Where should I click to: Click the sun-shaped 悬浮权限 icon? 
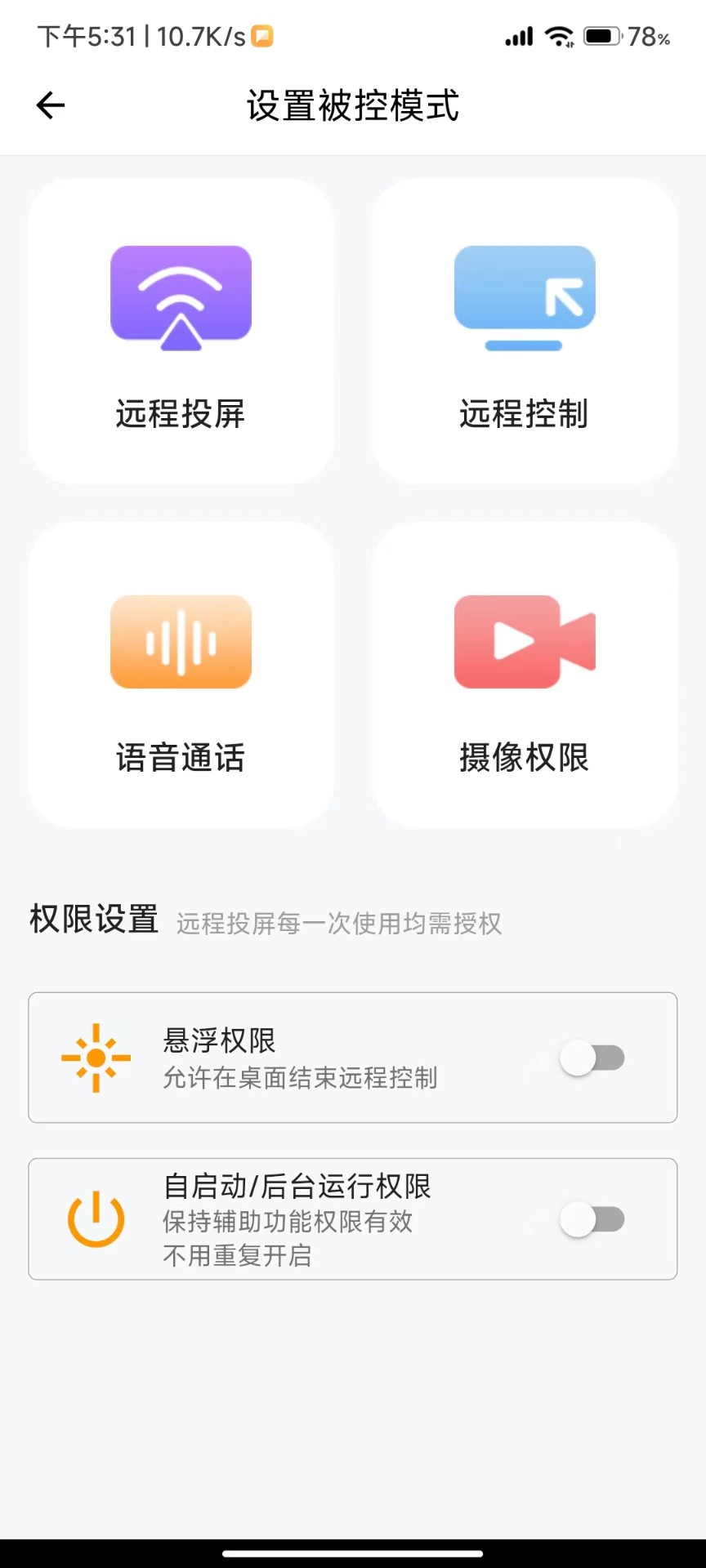(96, 1058)
